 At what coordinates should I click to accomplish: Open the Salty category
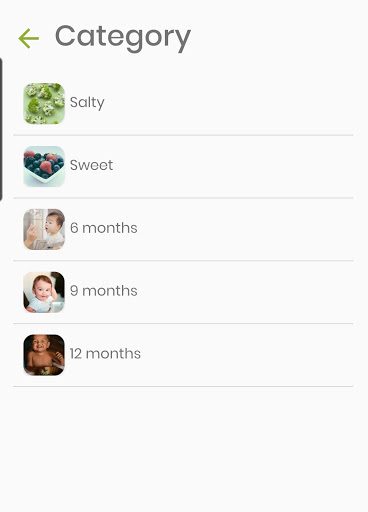pos(183,104)
